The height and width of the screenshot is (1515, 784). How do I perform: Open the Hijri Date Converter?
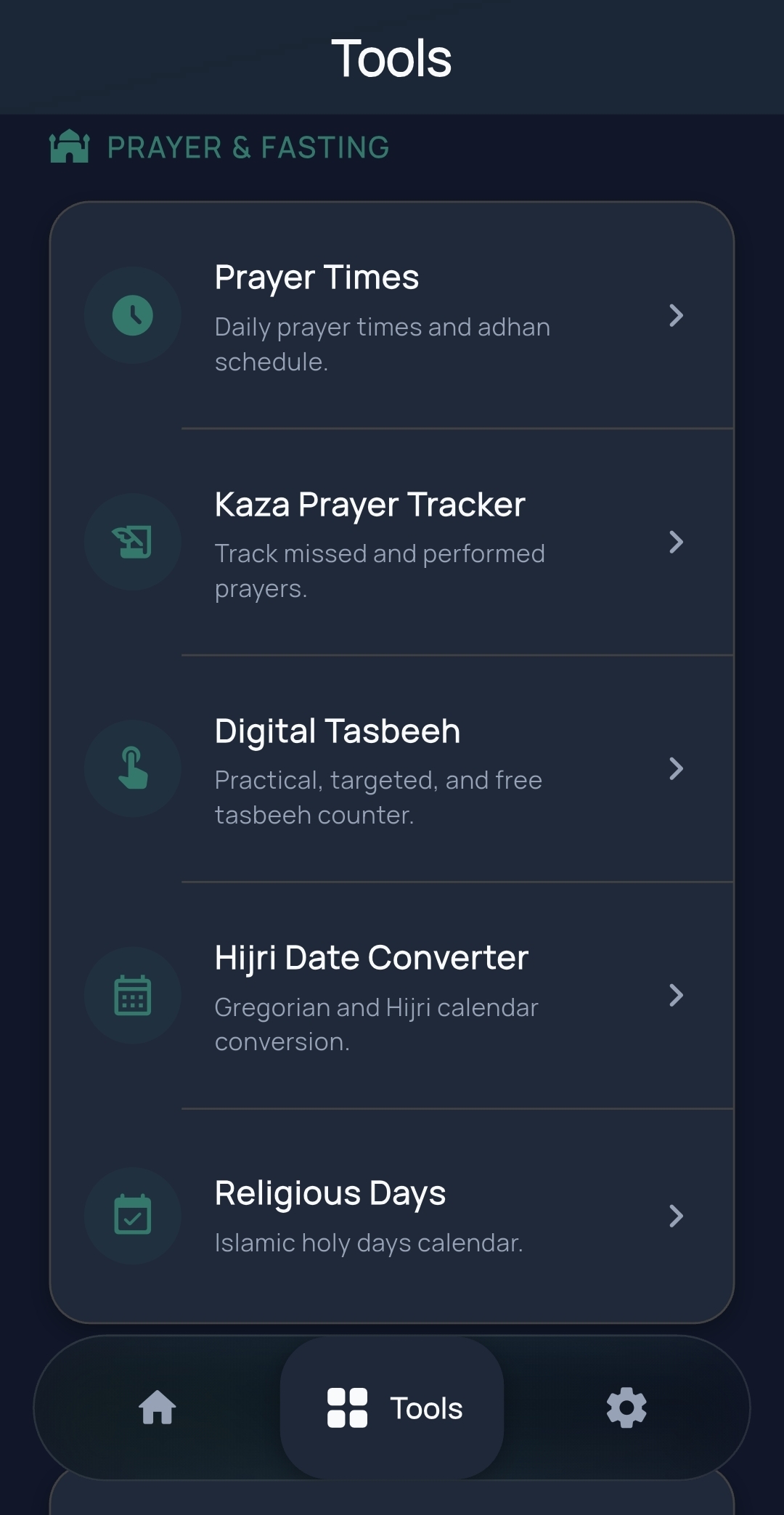pyautogui.click(x=392, y=995)
